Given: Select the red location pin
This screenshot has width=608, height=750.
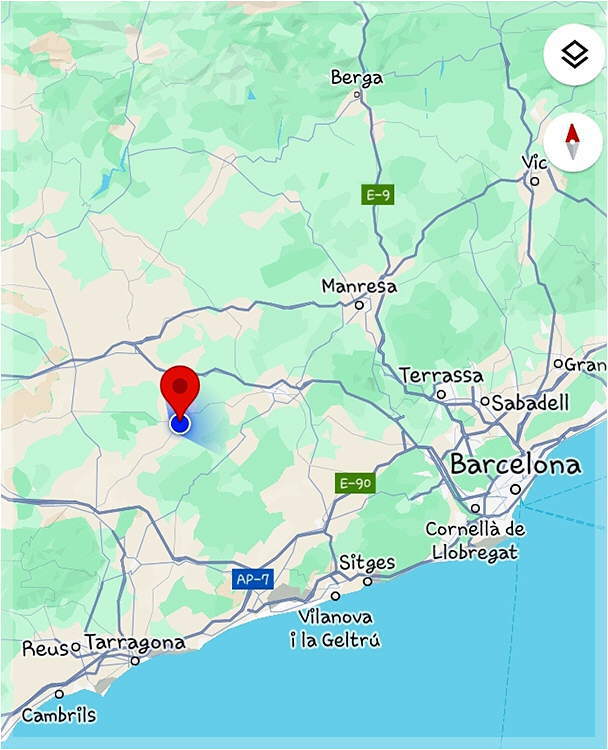Looking at the screenshot, I should 180,389.
